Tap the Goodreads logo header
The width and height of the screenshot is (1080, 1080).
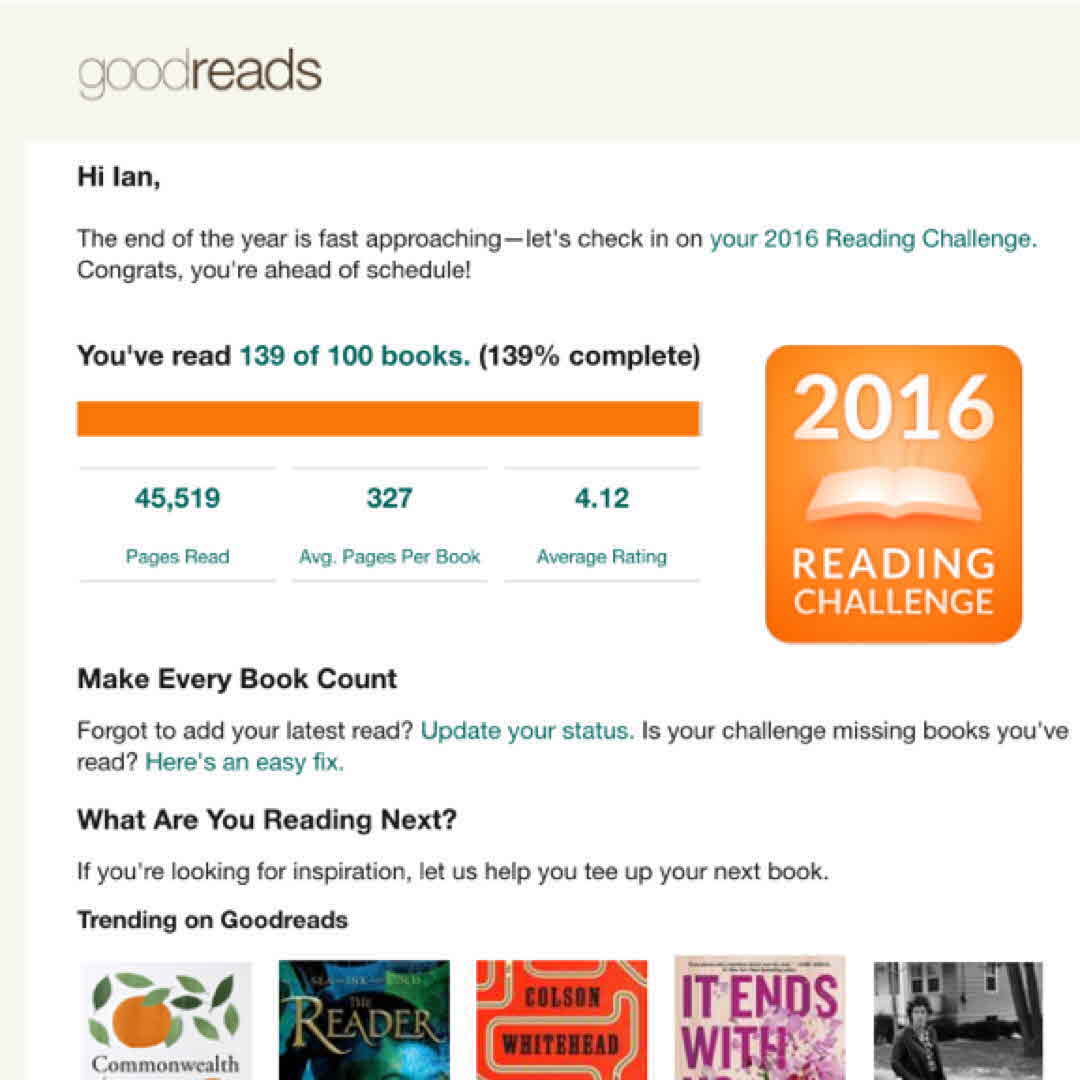(x=200, y=73)
